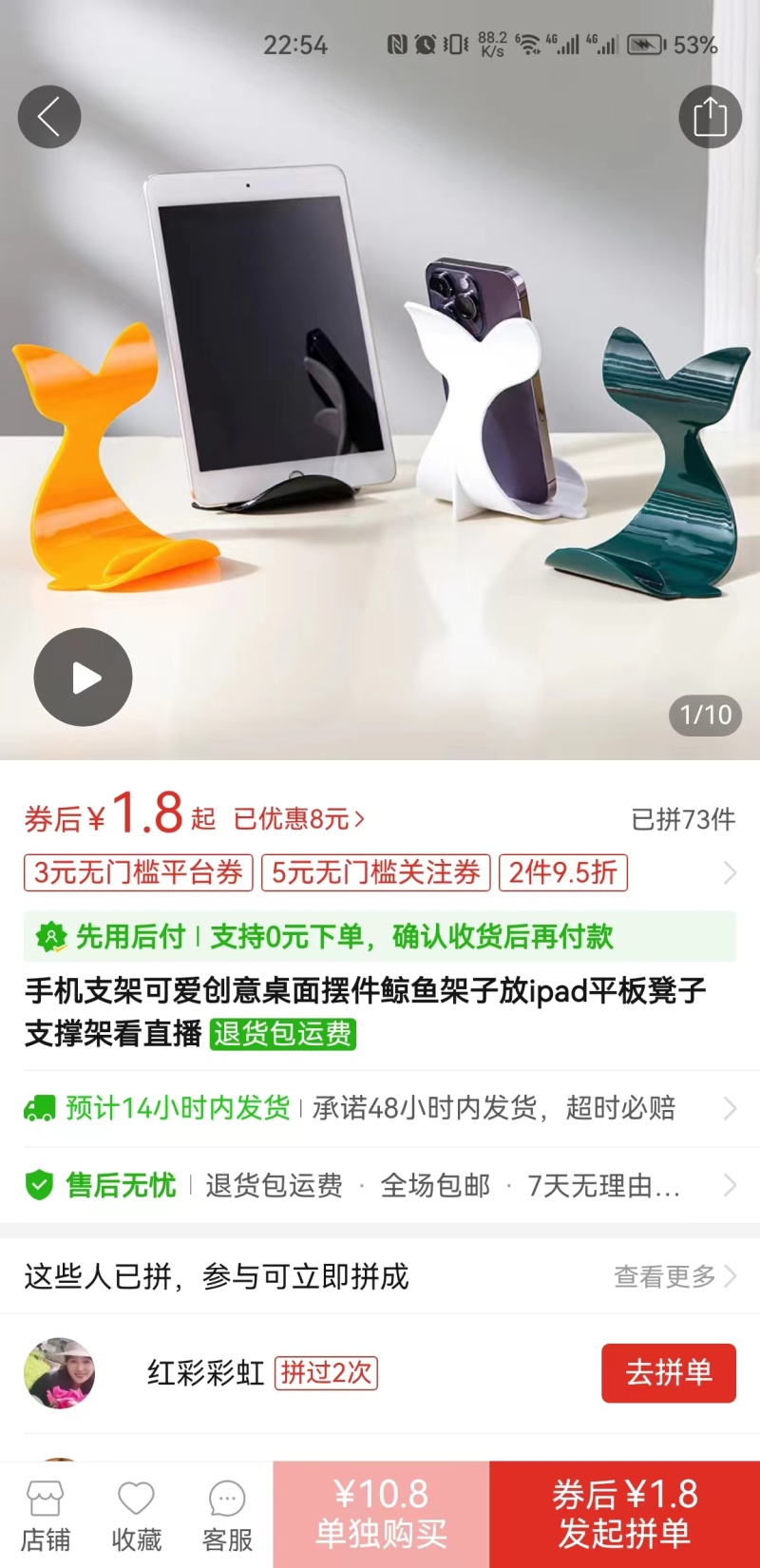Tap 去拼单 next to 红彩彩虹
Screen dimensions: 760x1568
tap(668, 1373)
